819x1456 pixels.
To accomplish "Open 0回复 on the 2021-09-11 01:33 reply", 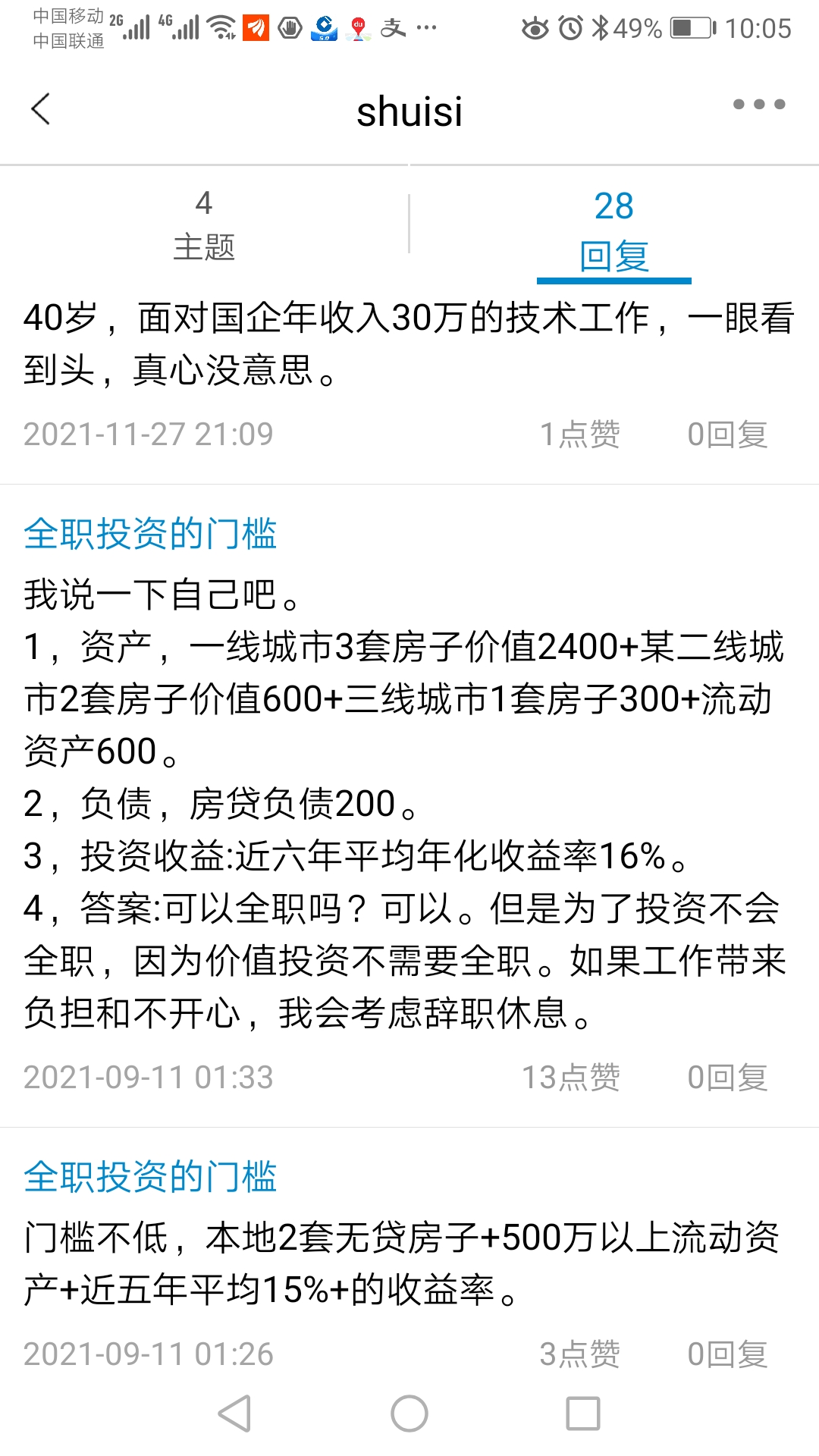I will 727,1078.
